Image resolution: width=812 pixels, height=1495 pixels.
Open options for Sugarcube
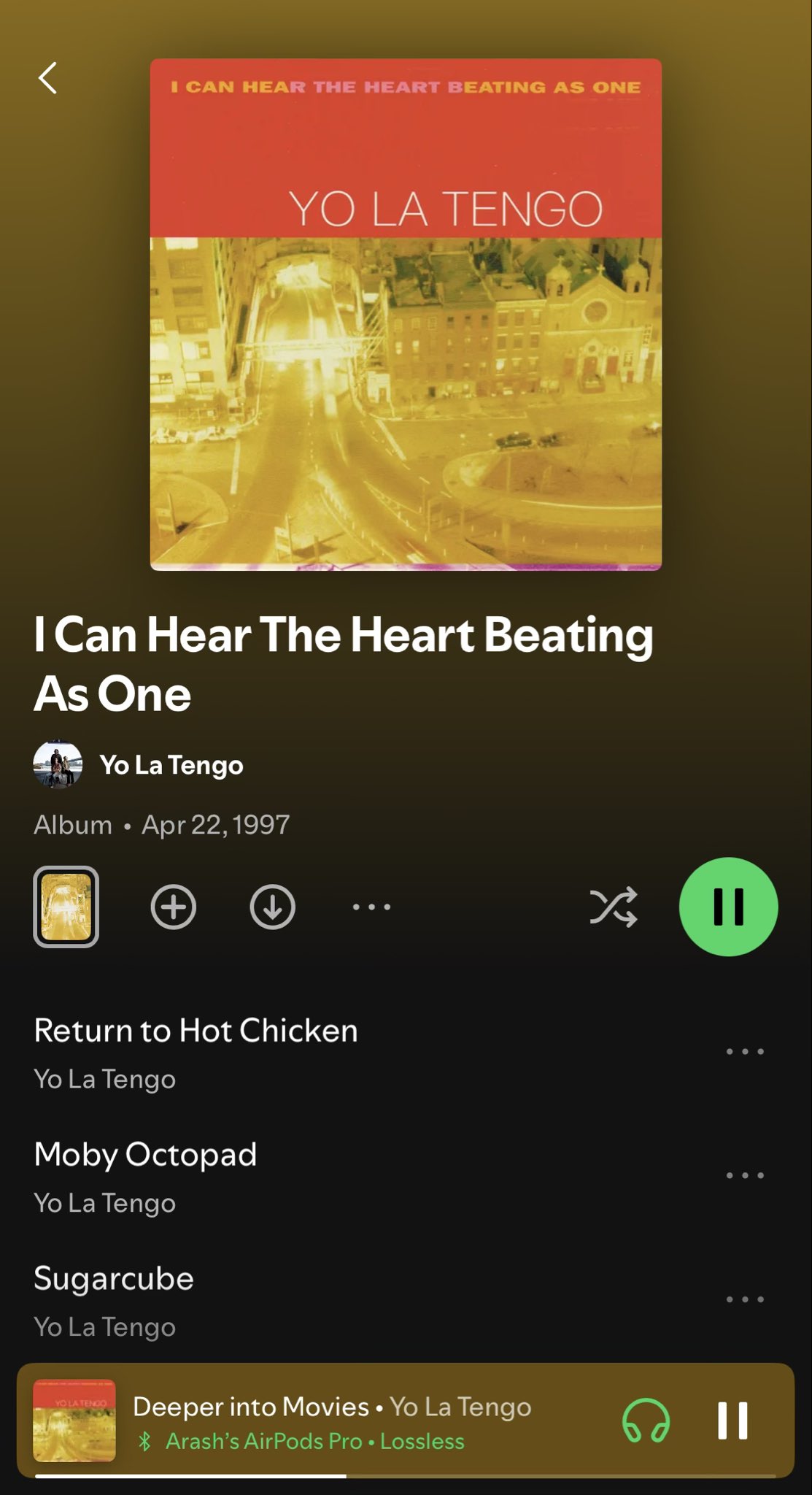click(745, 1300)
